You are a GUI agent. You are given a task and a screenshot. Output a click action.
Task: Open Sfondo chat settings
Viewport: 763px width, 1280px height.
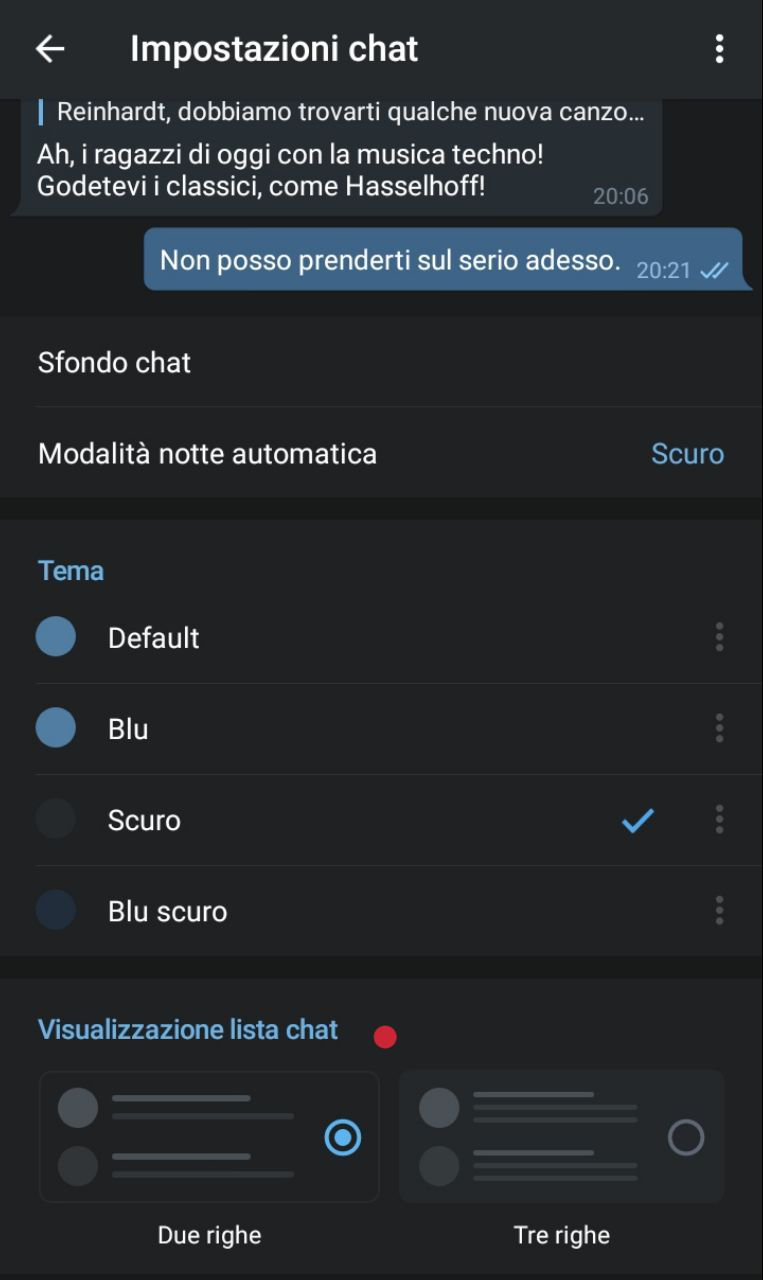tap(380, 362)
